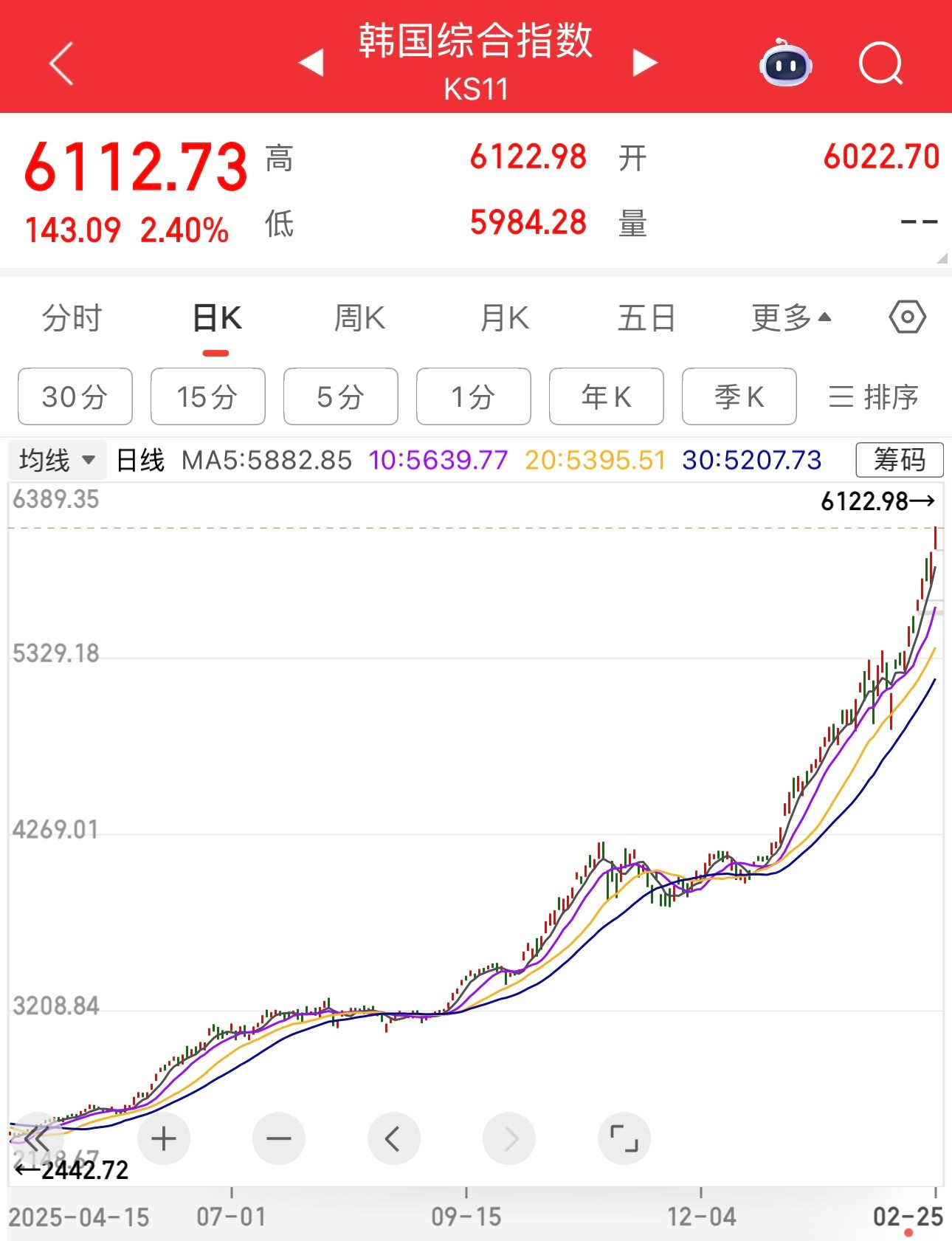952x1241 pixels.
Task: Zoom out the chart with minus icon
Action: 278,1138
